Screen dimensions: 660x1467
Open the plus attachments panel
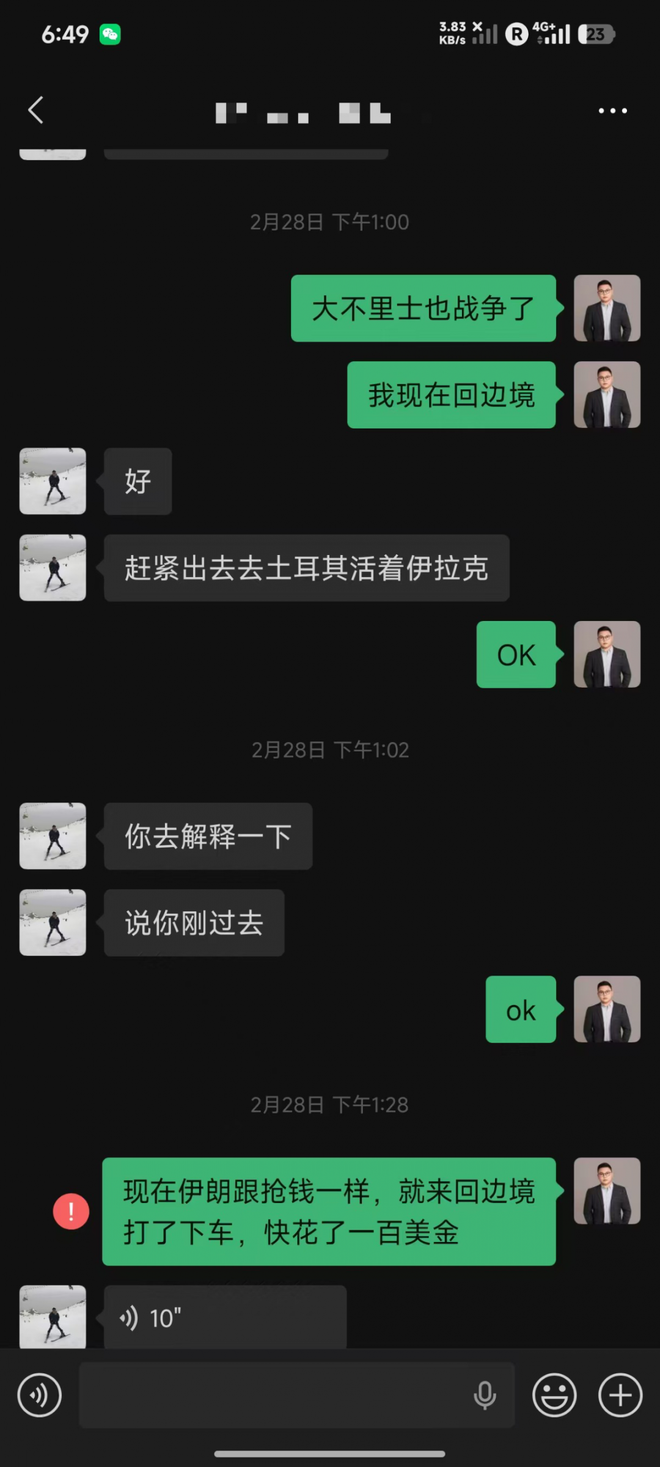(620, 1395)
